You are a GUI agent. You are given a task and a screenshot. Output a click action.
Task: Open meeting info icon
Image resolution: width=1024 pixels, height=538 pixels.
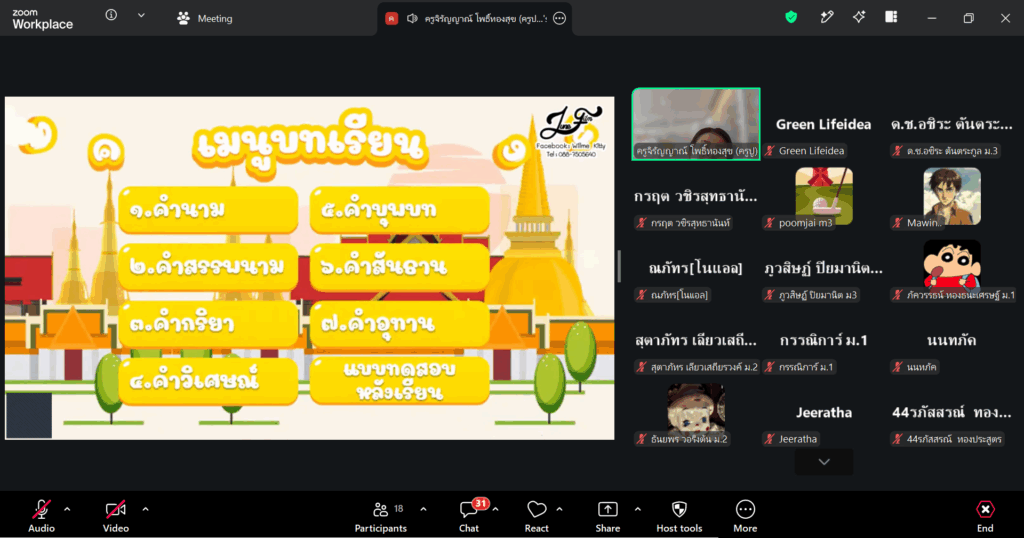point(112,15)
